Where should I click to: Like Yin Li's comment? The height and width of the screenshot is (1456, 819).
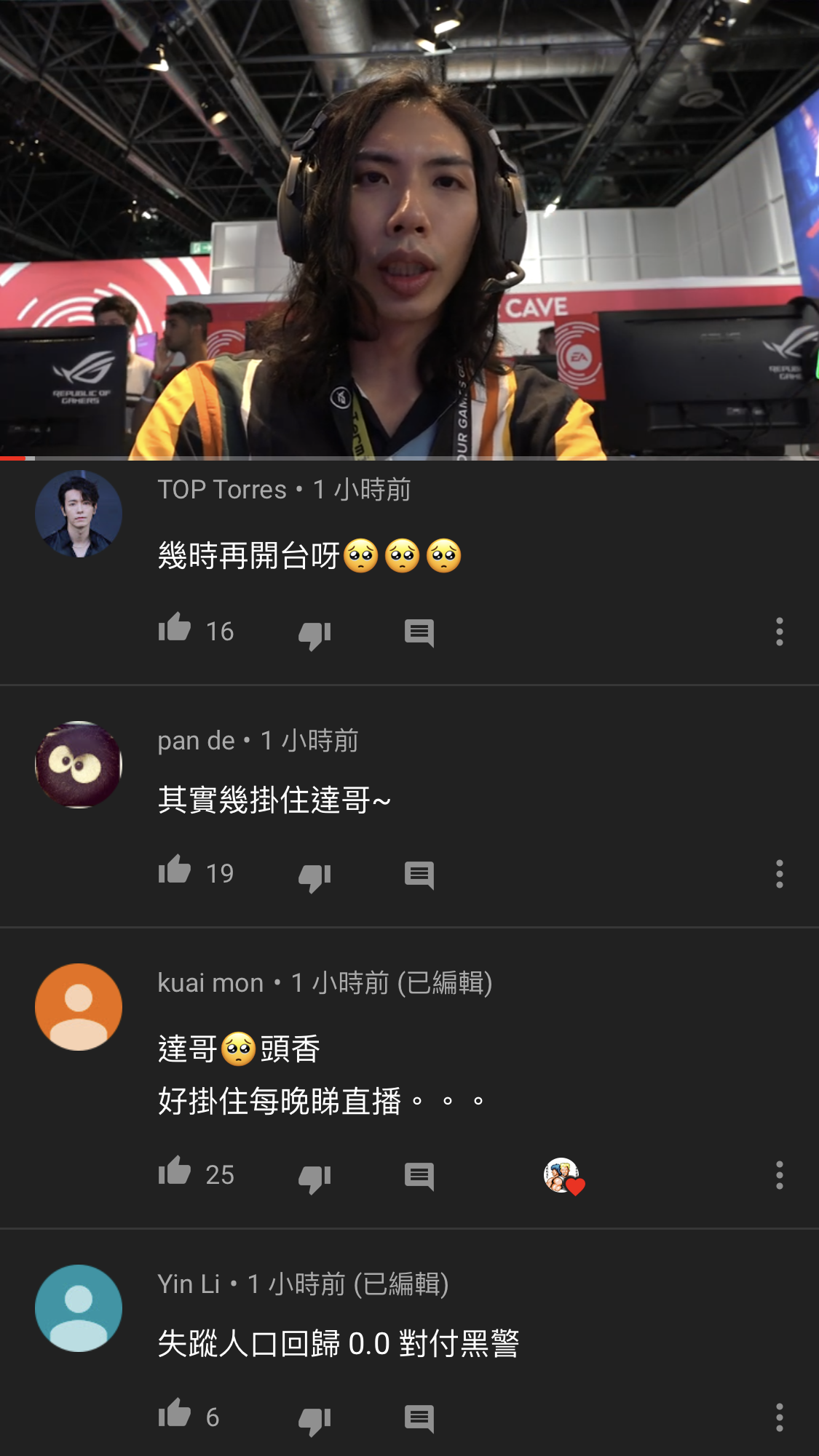(x=175, y=1415)
